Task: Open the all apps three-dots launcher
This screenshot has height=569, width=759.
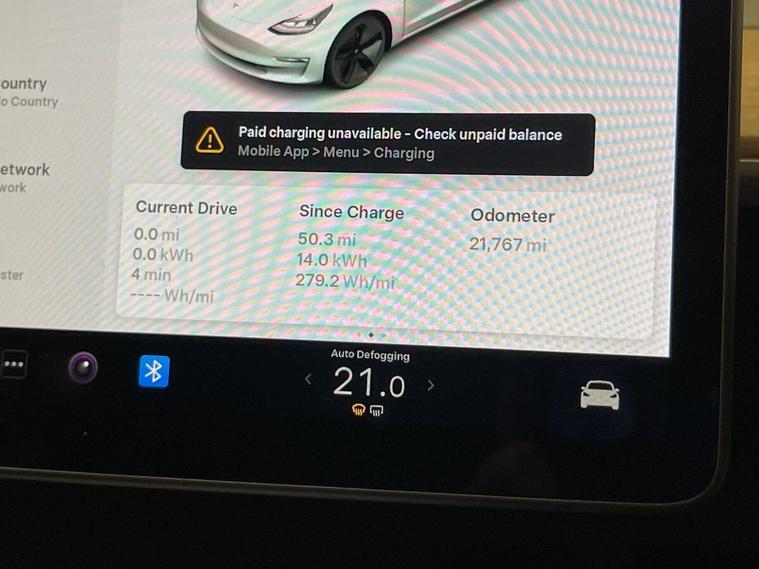Action: [x=12, y=365]
